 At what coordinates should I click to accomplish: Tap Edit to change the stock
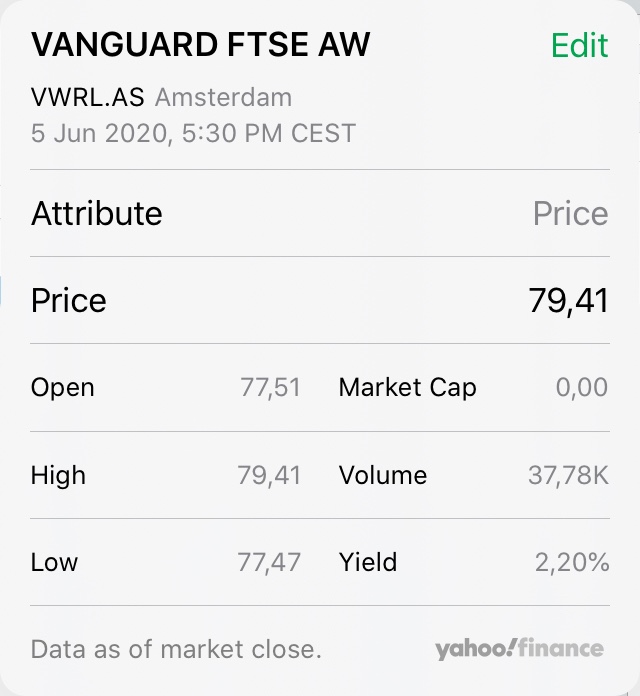coord(579,45)
